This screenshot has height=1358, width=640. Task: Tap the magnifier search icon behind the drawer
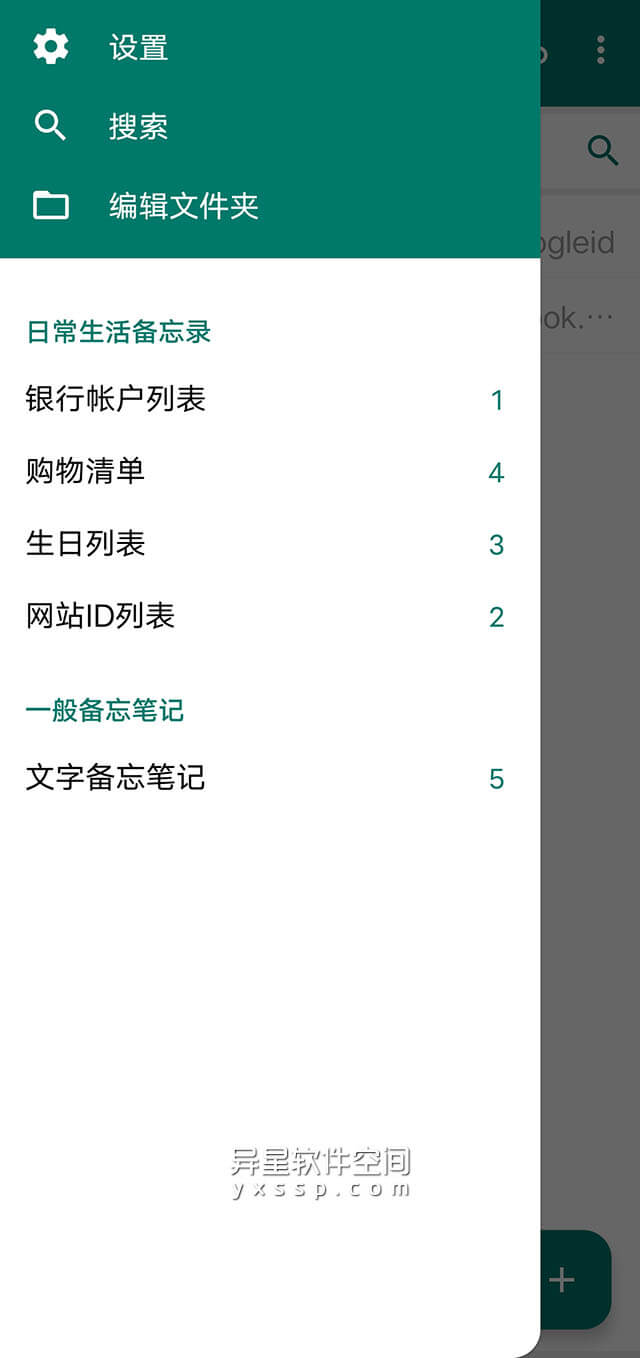(x=602, y=151)
